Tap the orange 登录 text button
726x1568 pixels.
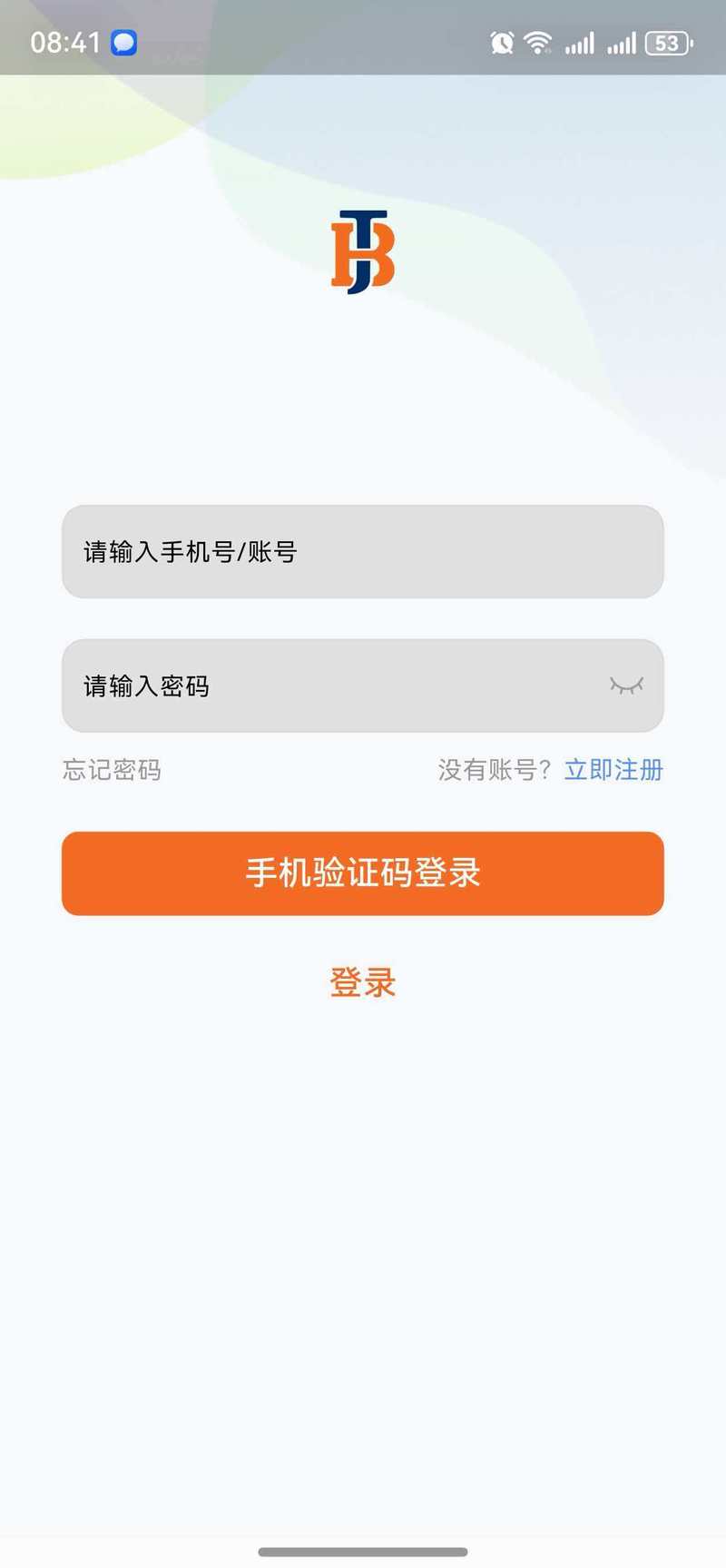pyautogui.click(x=363, y=982)
